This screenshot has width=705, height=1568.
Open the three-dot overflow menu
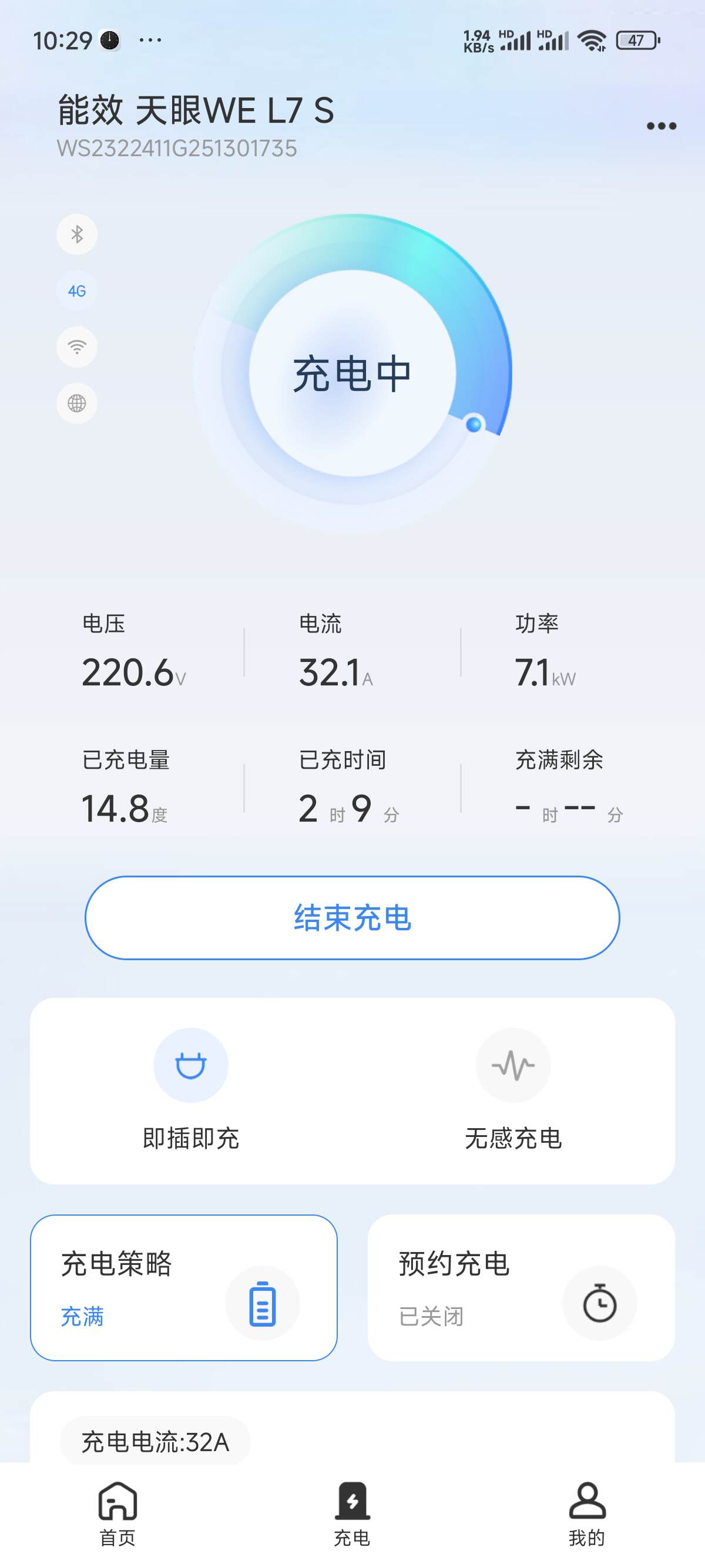pyautogui.click(x=661, y=126)
